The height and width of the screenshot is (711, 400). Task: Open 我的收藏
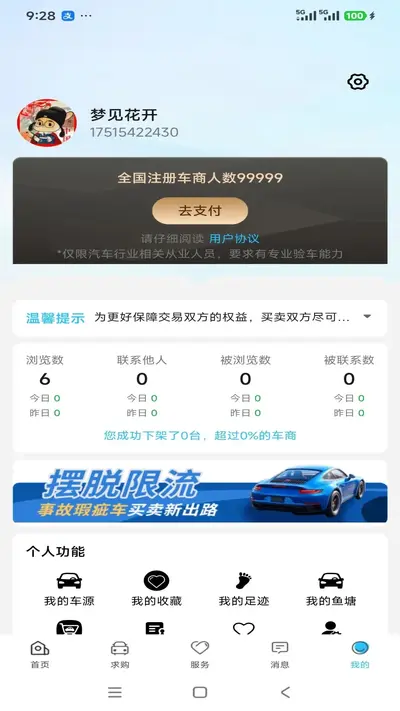156,589
